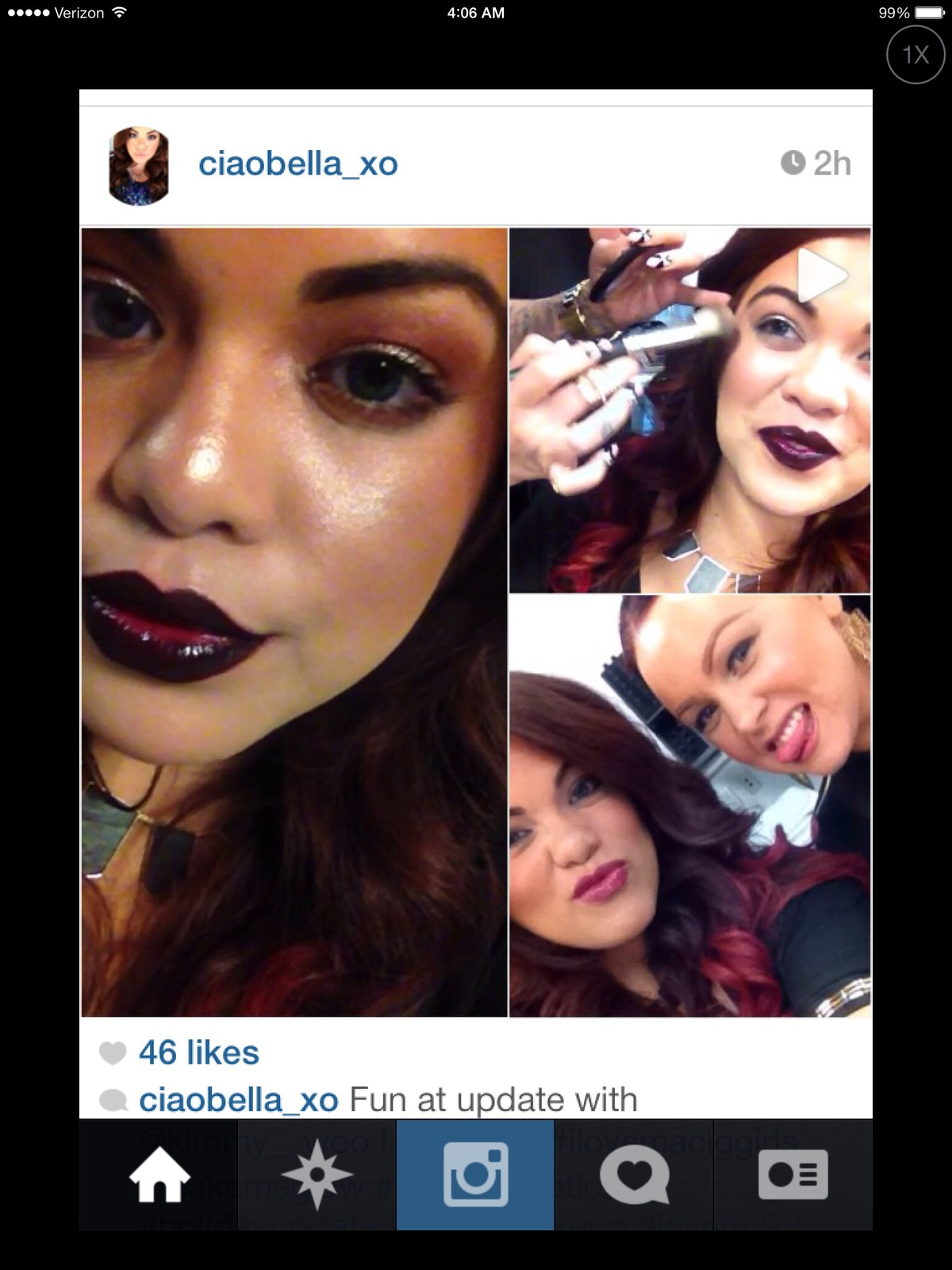Viewport: 952px width, 1270px height.
Task: Open the camera tab
Action: [475, 1175]
